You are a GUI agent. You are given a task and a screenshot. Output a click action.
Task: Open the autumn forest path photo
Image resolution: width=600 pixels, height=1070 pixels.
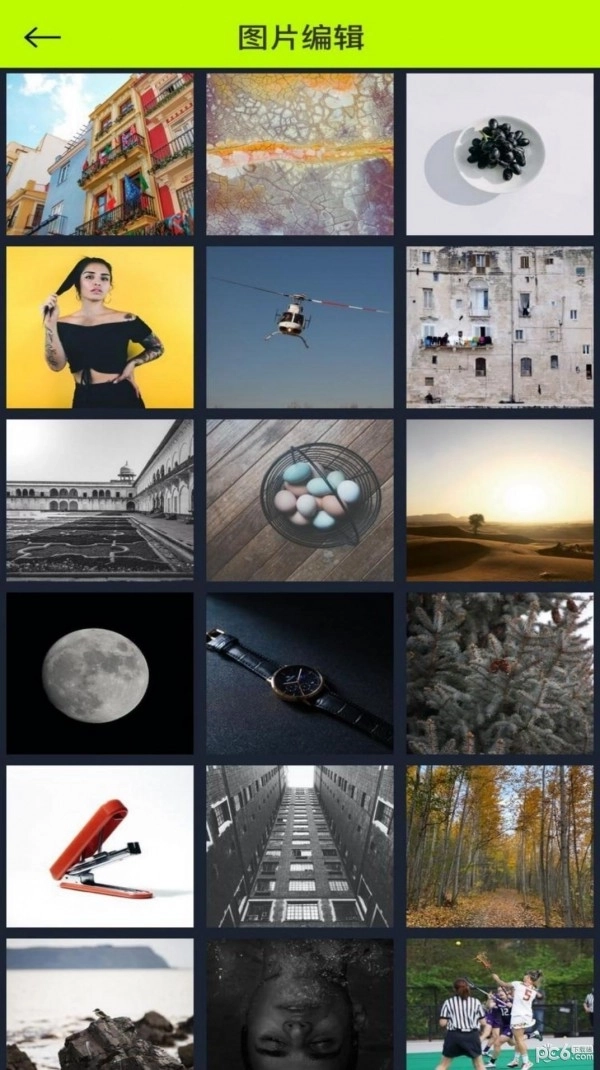click(x=499, y=846)
